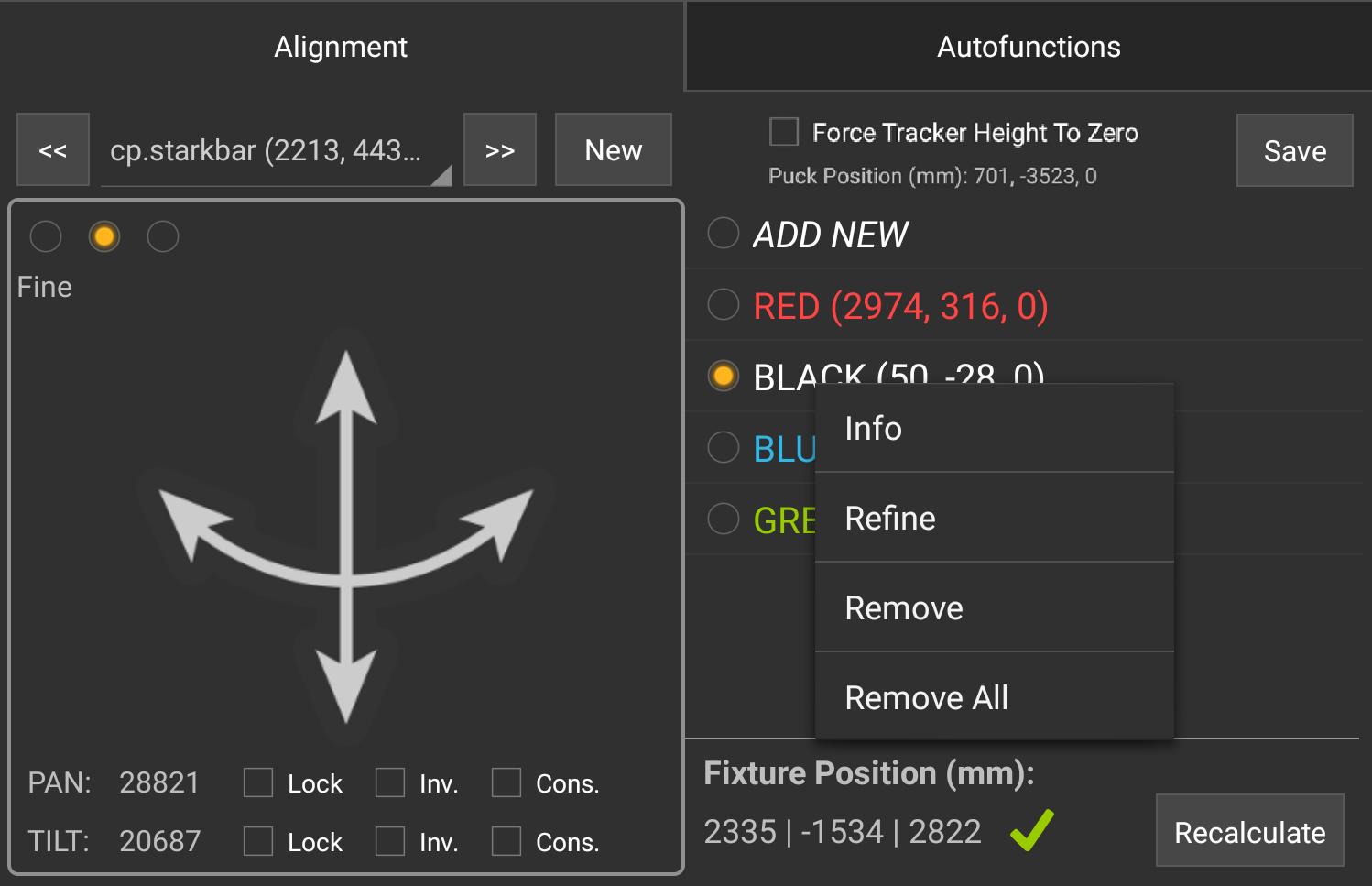Tilt the fixture with the up arrow
Viewport: 1372px width, 886px height.
pos(346,389)
